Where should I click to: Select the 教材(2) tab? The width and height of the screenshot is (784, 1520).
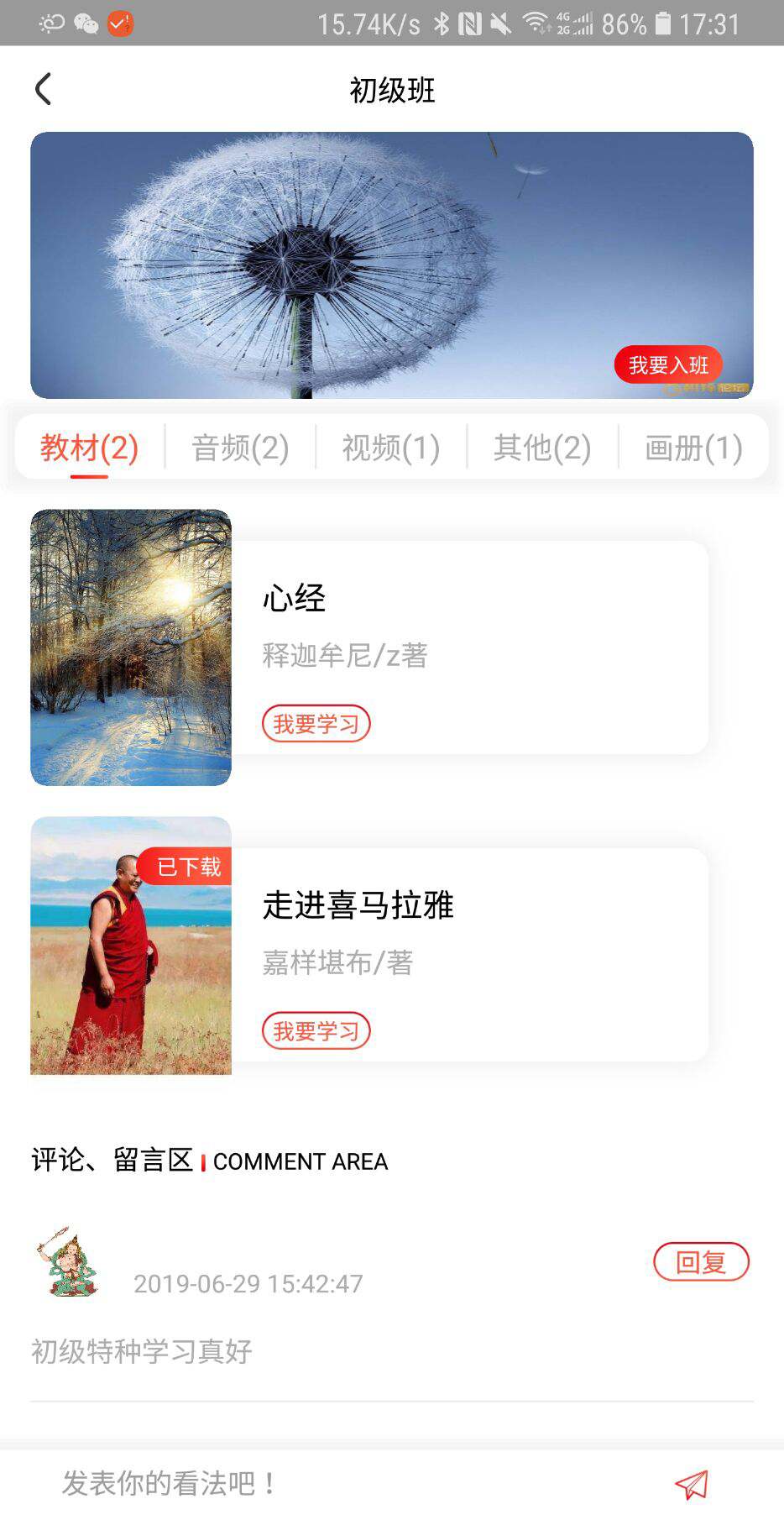point(89,448)
